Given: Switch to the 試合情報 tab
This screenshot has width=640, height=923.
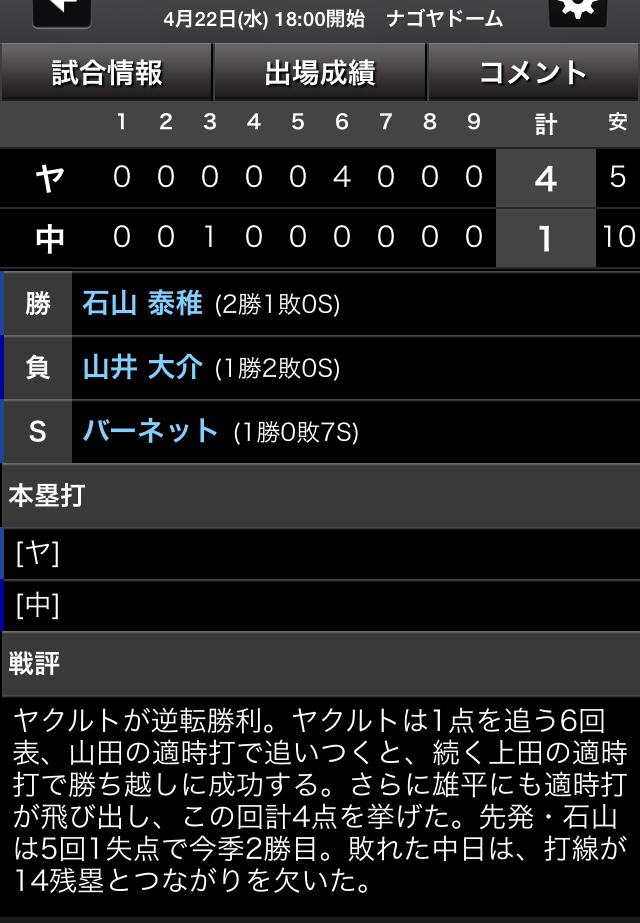Looking at the screenshot, I should pos(106,73).
